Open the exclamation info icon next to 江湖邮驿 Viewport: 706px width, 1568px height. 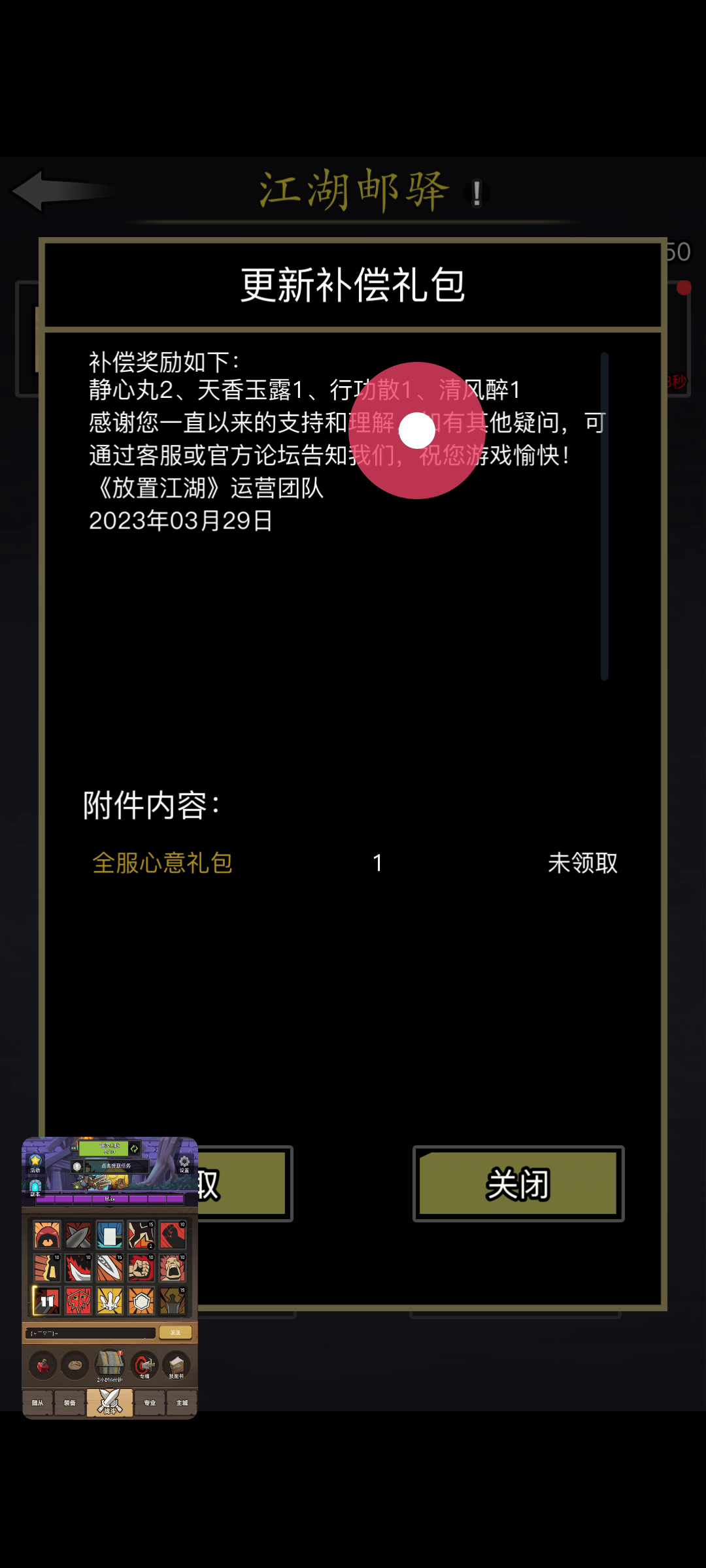477,193
